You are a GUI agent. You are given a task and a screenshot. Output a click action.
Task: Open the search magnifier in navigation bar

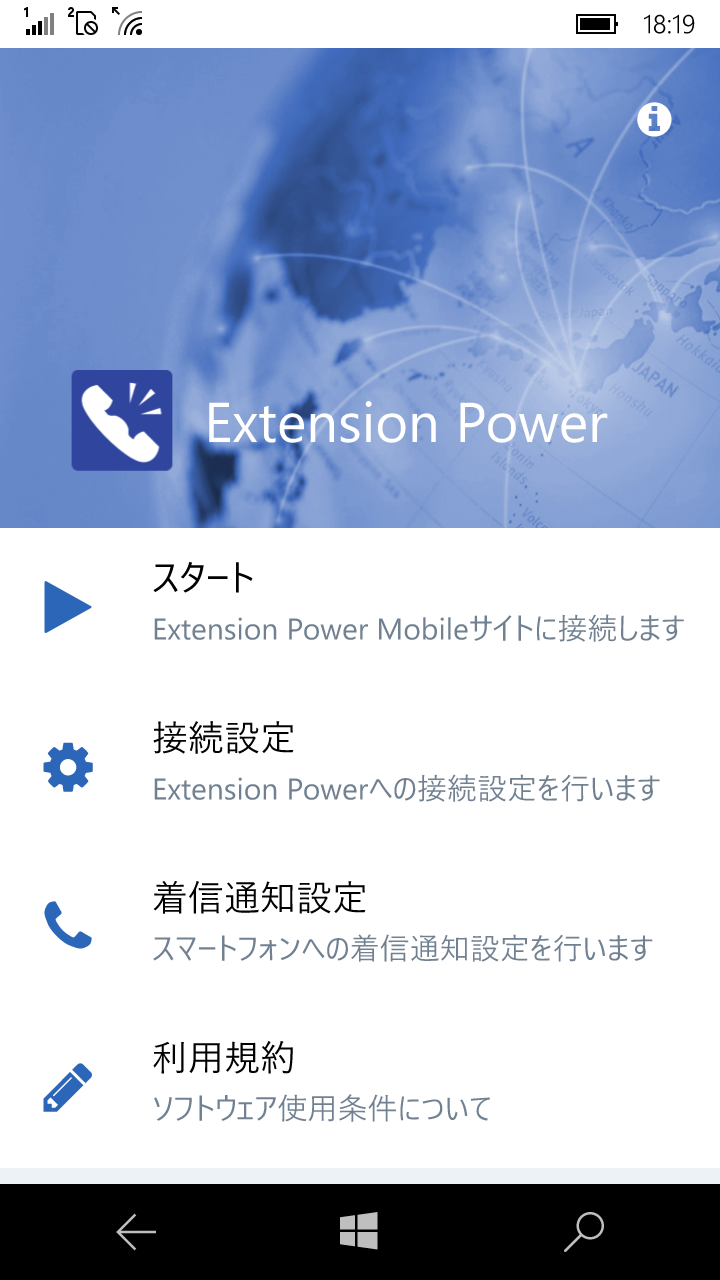click(584, 1231)
